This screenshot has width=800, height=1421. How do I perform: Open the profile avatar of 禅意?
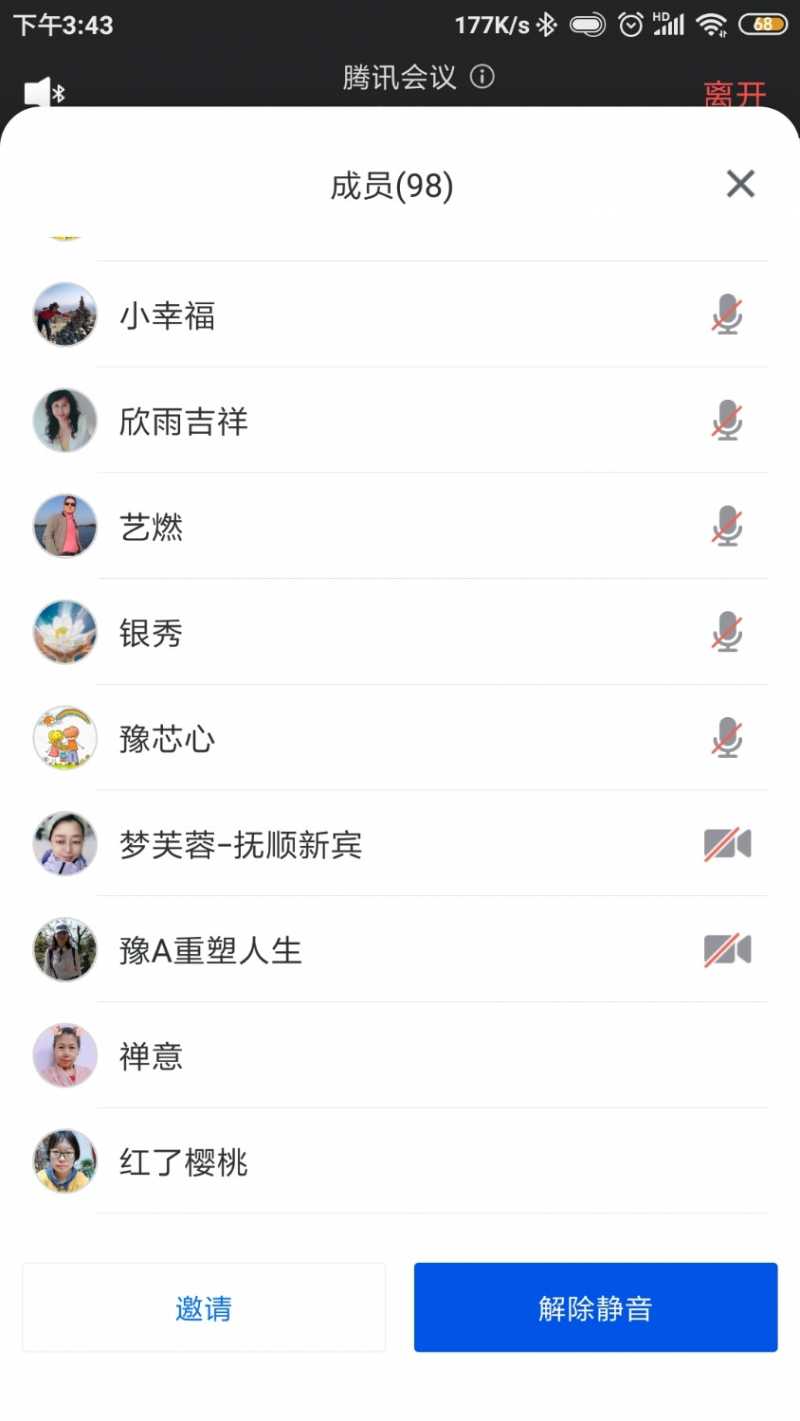64,1056
